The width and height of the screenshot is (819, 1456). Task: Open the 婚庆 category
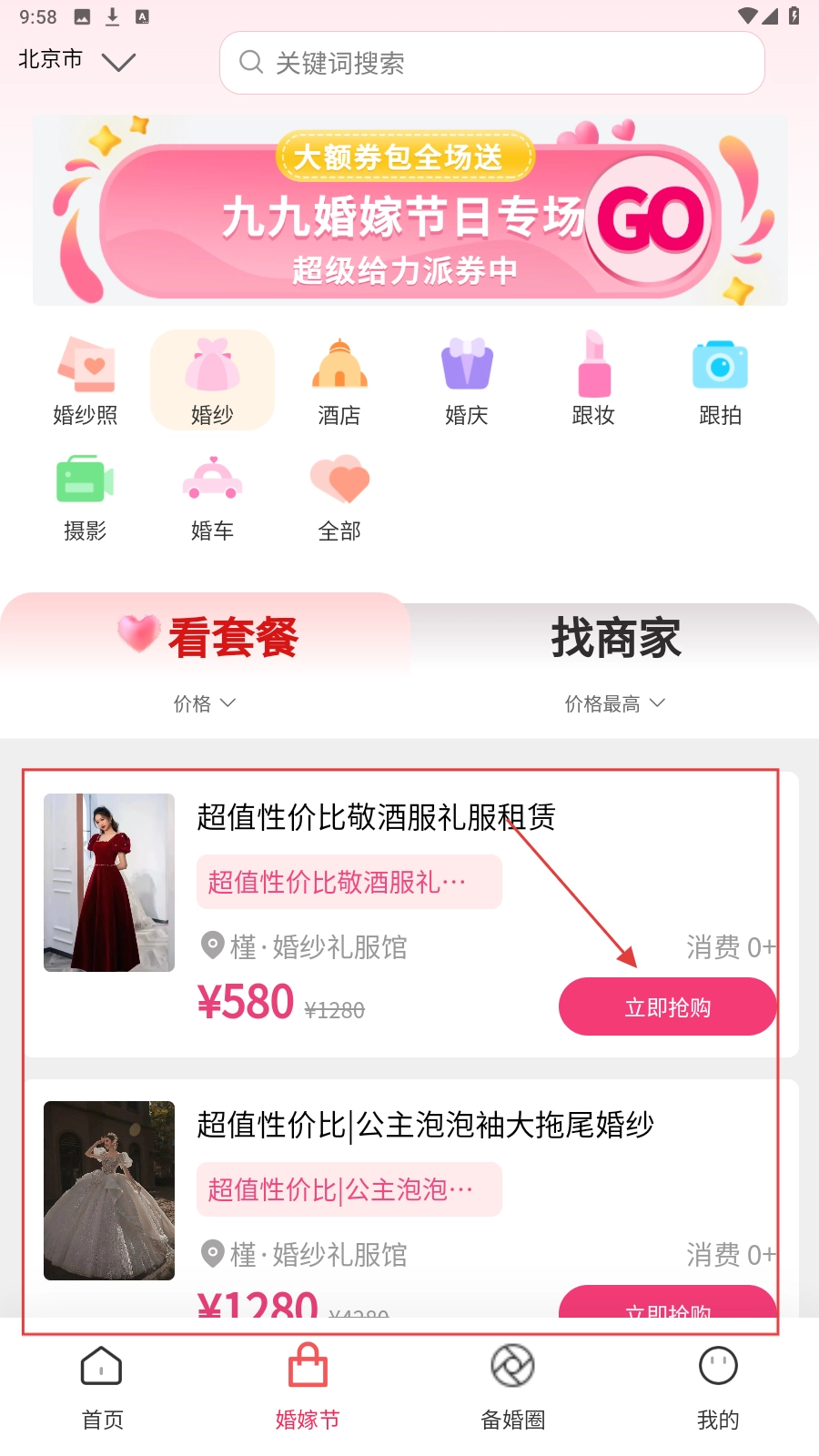point(467,380)
